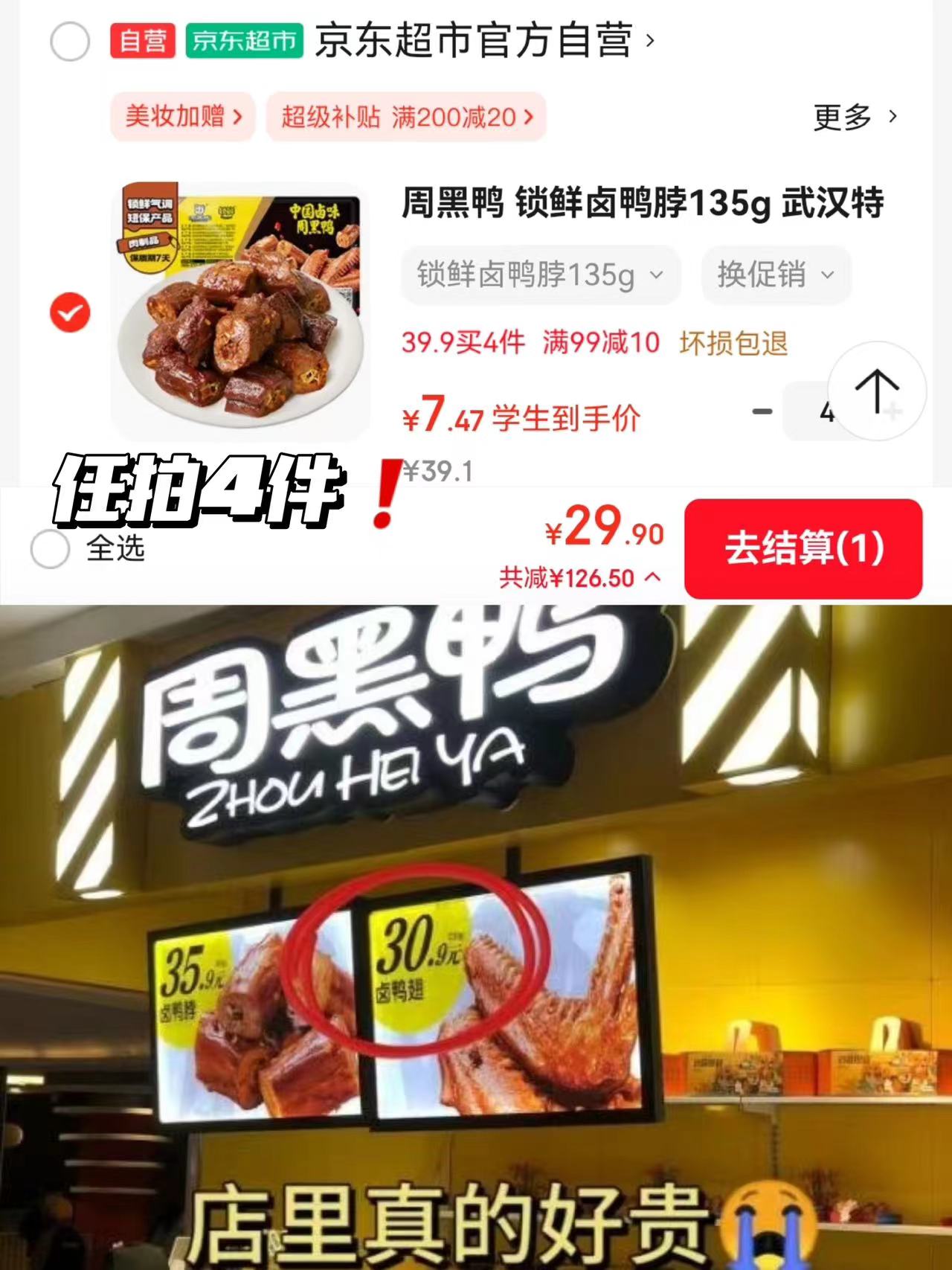
Task: Click the 美妆加赠 promotion link
Action: 181,118
